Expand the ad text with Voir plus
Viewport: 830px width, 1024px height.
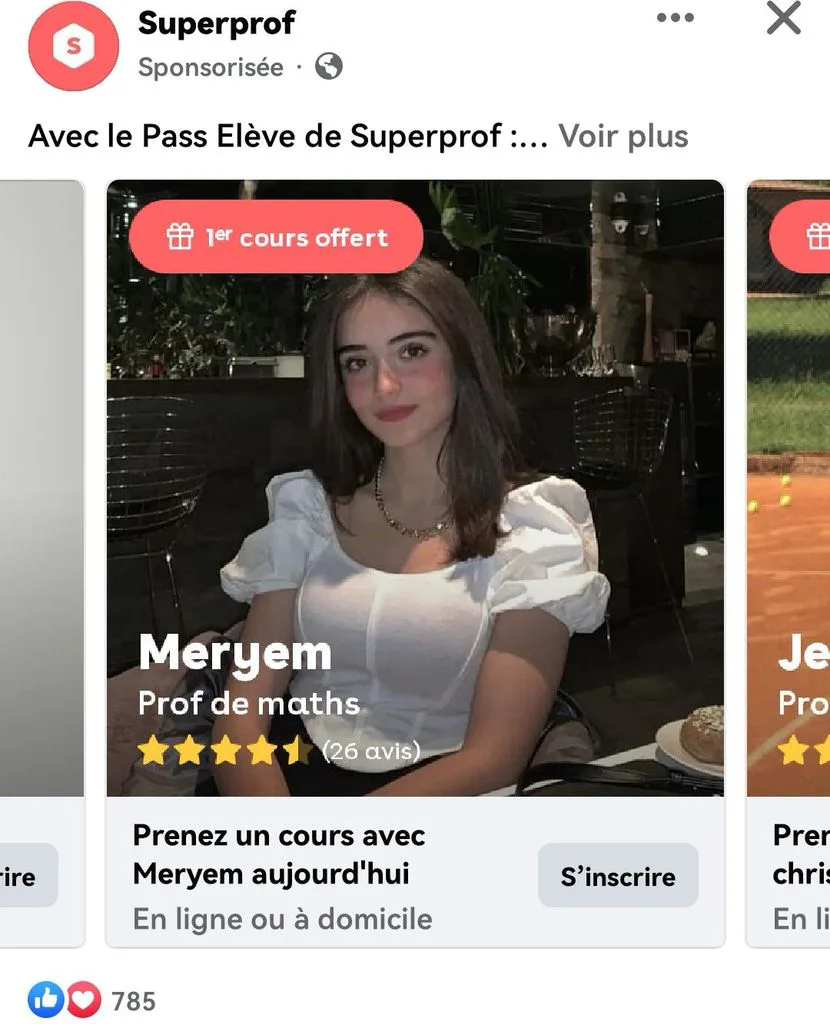pyautogui.click(x=623, y=136)
